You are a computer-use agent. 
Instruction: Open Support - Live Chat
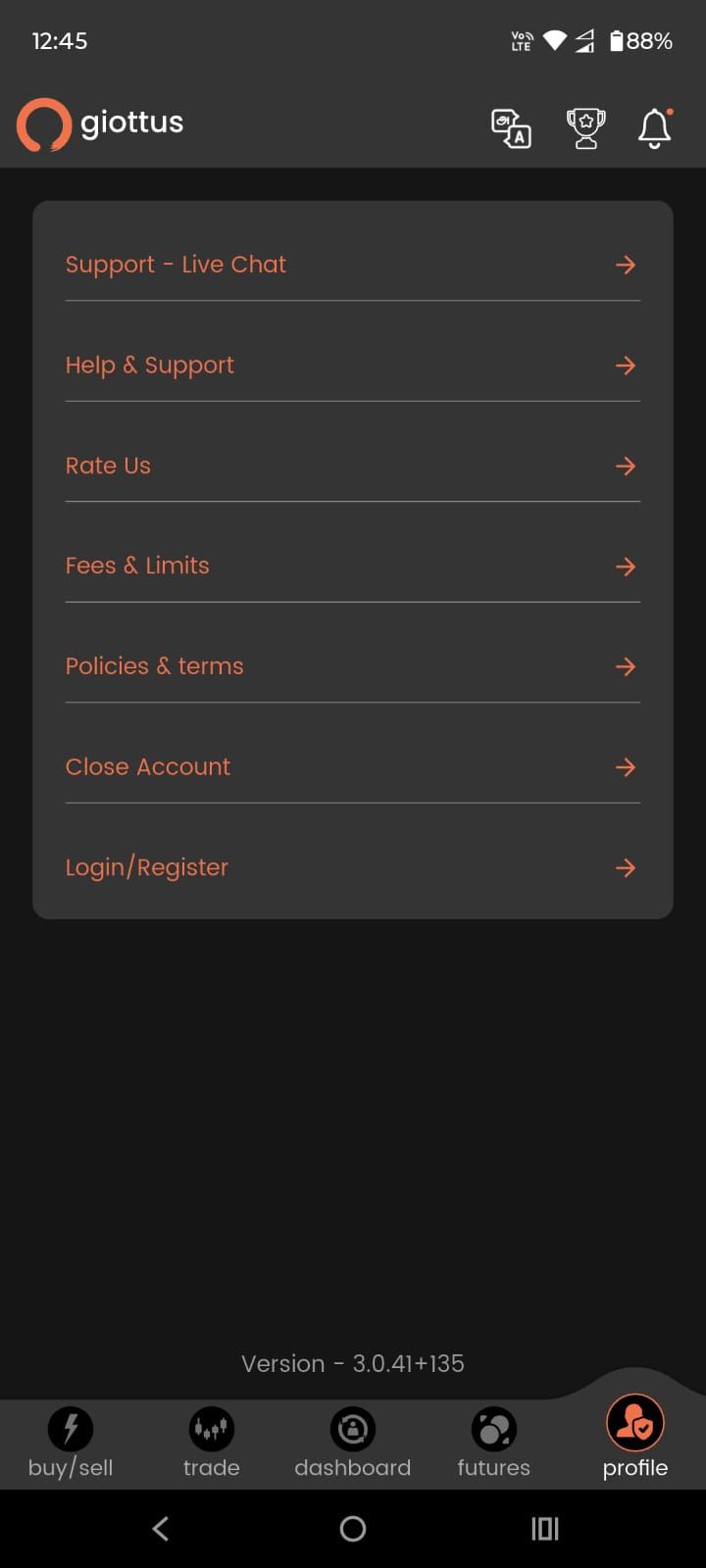(352, 265)
